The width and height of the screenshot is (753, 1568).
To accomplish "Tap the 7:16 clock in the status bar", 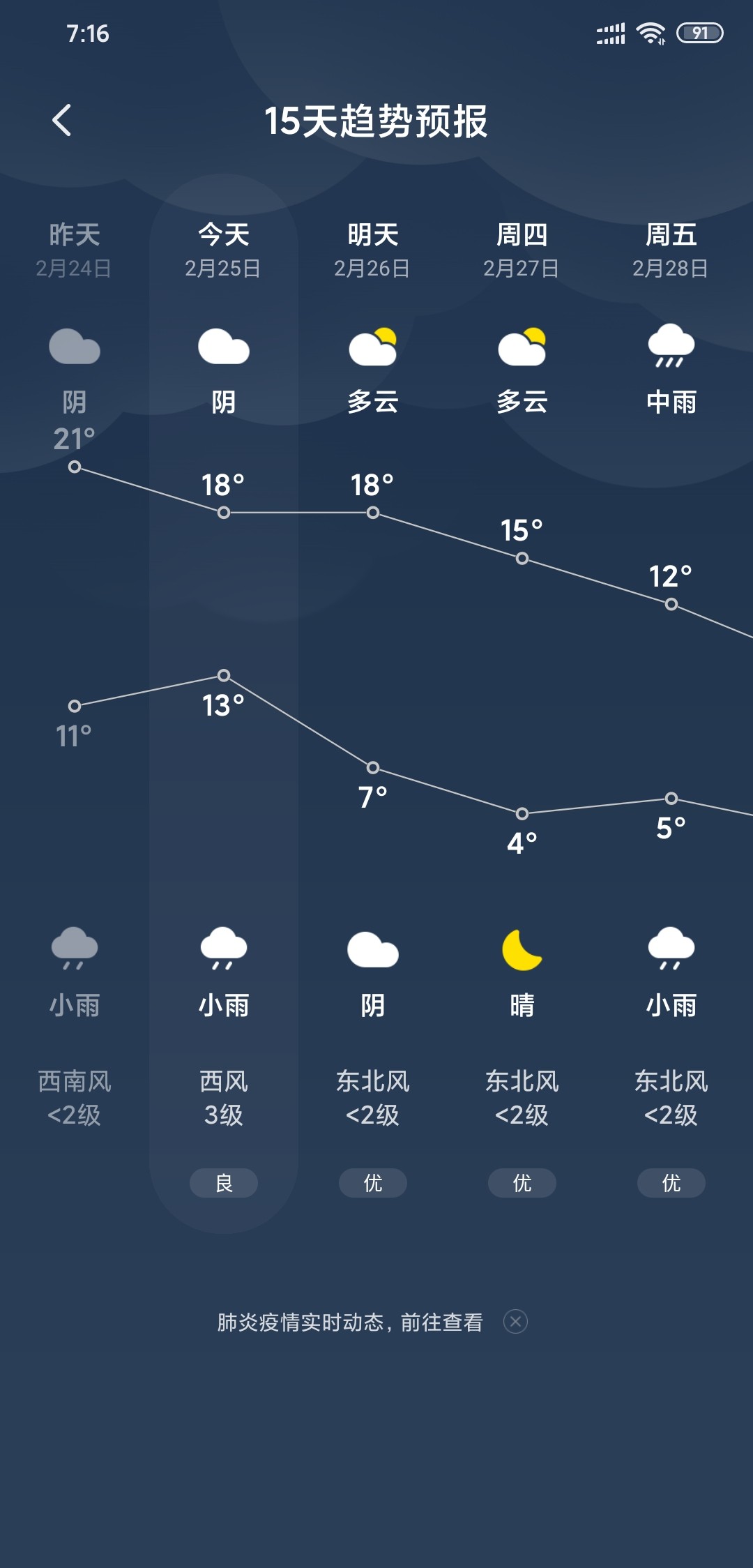I will [x=89, y=33].
